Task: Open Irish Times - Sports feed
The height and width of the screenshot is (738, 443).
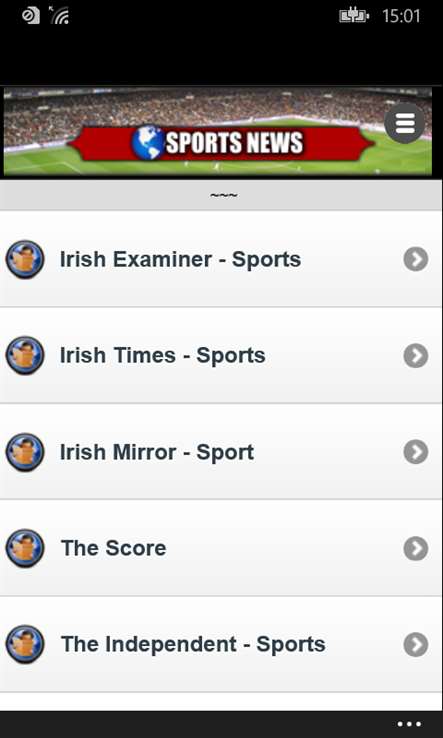Action: pos(221,355)
